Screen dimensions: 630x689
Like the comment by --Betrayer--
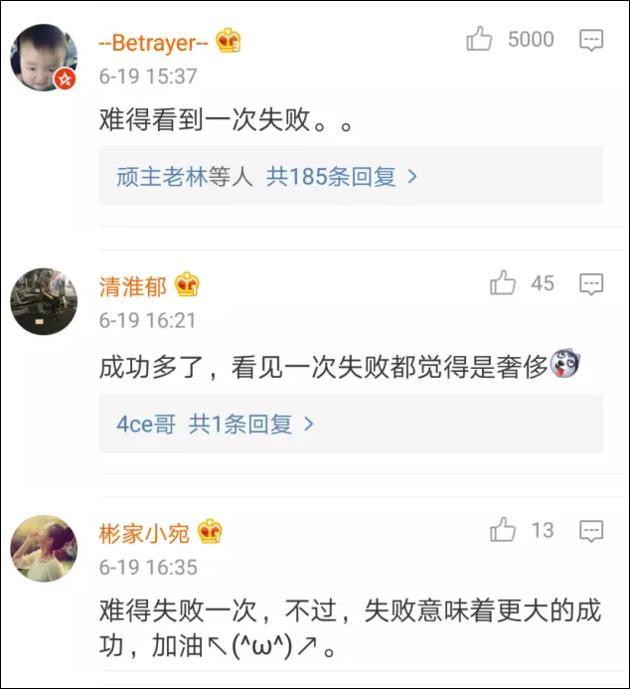(480, 40)
